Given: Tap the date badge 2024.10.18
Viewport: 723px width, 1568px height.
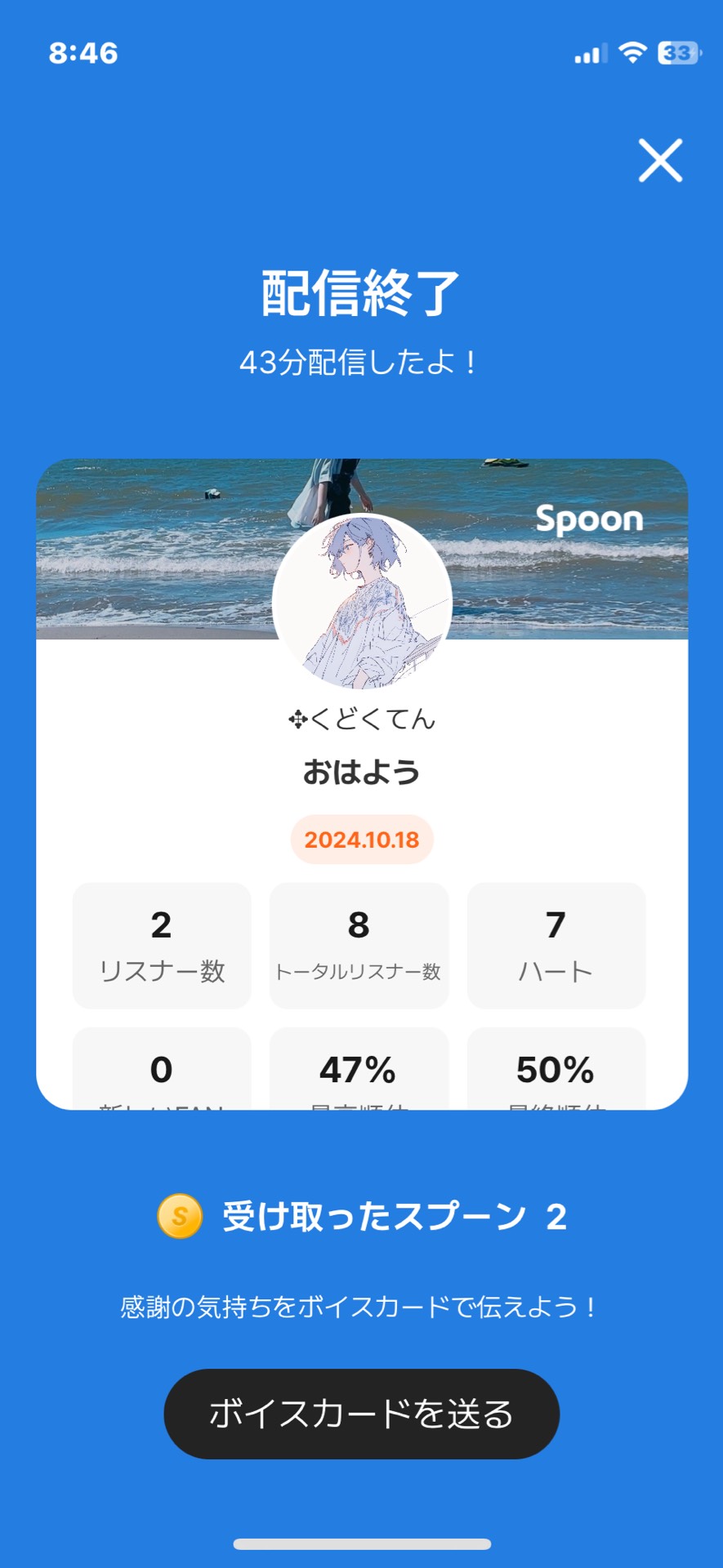Looking at the screenshot, I should [x=362, y=839].
